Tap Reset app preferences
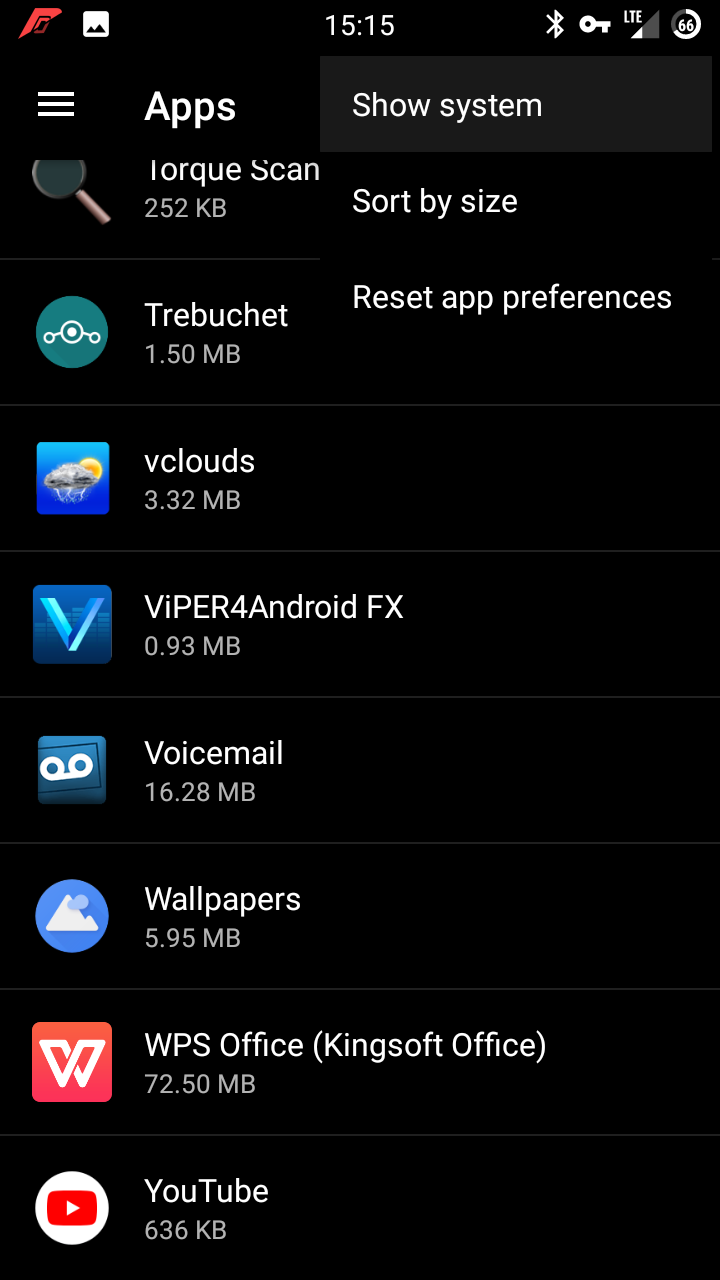The image size is (720, 1280). click(512, 297)
